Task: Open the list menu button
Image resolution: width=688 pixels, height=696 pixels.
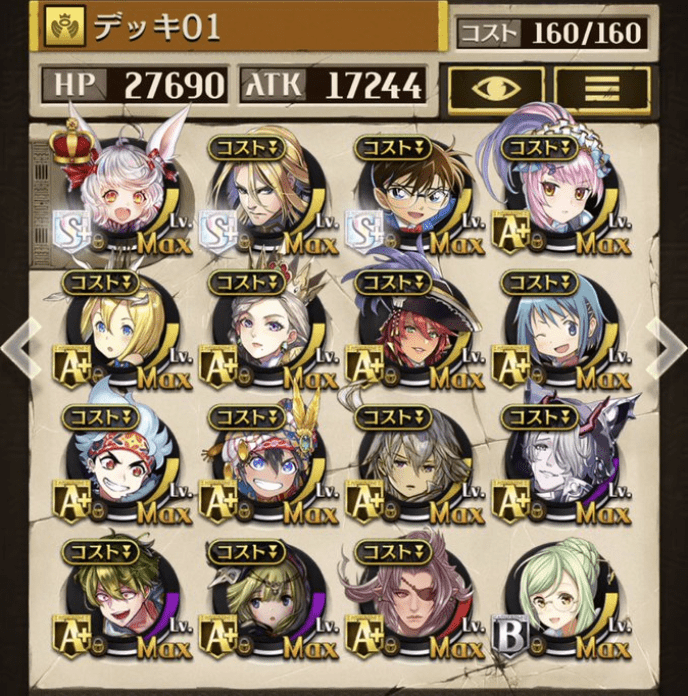Action: [602, 88]
